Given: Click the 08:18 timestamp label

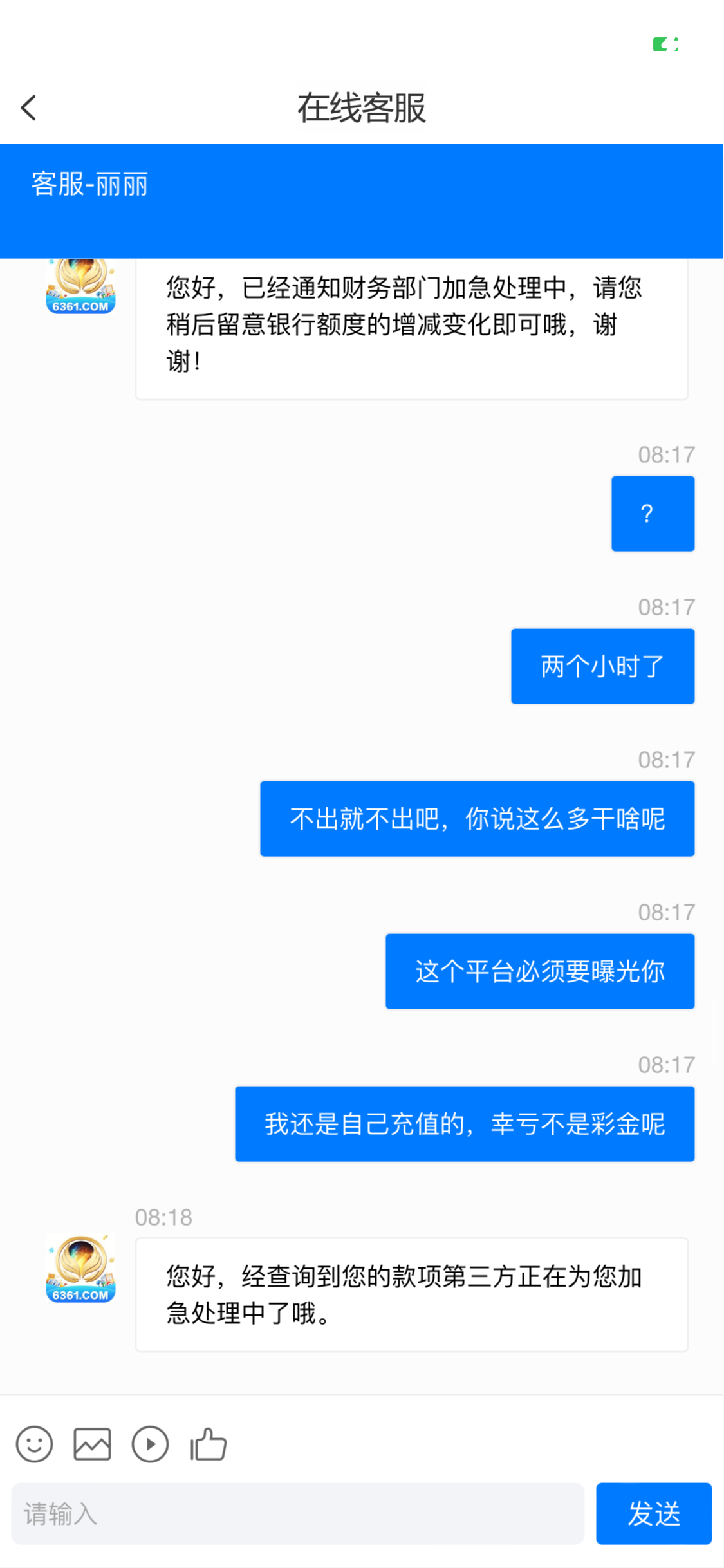Looking at the screenshot, I should pos(163,1217).
